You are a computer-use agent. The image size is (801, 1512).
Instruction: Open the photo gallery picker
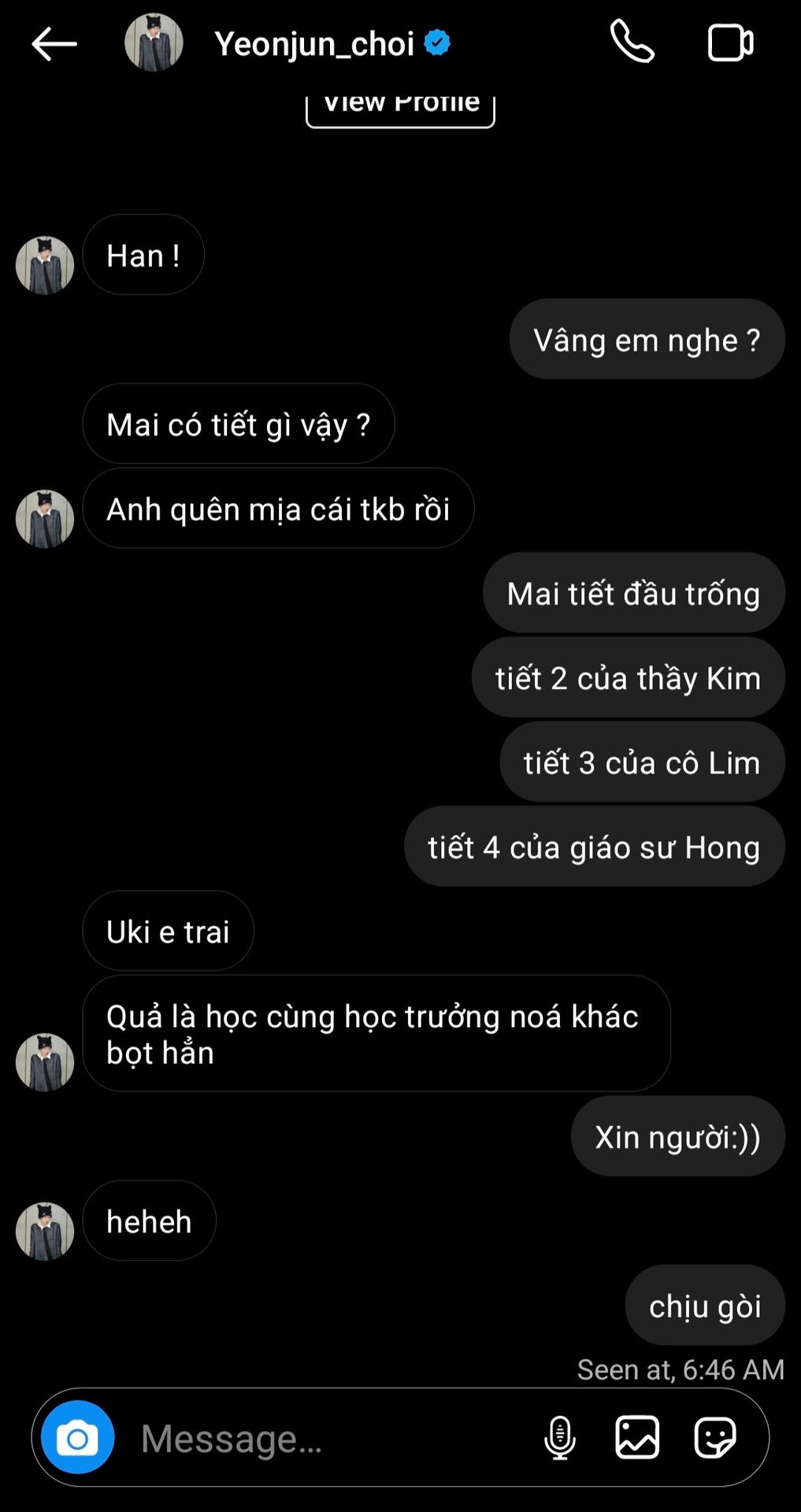[637, 1438]
